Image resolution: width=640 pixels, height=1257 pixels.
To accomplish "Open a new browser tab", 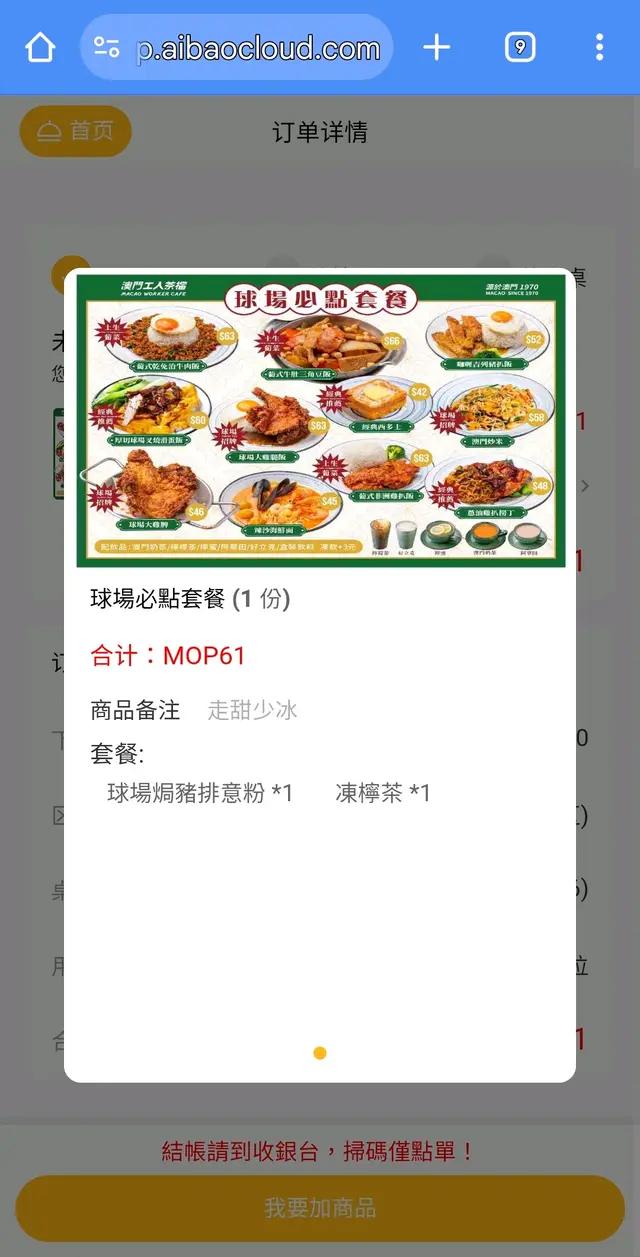I will click(x=436, y=47).
